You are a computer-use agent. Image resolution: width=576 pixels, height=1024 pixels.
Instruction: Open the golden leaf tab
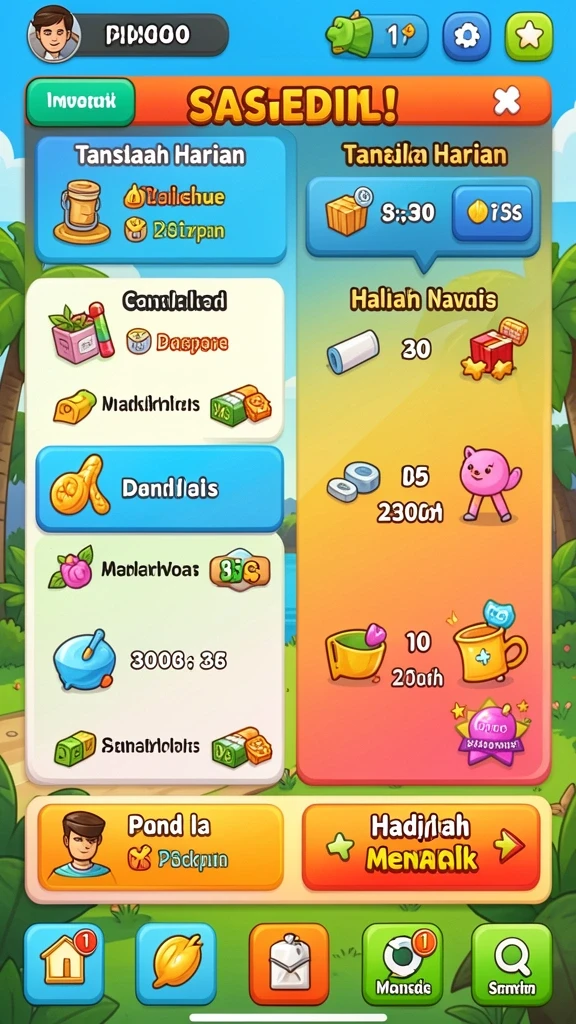[x=176, y=964]
